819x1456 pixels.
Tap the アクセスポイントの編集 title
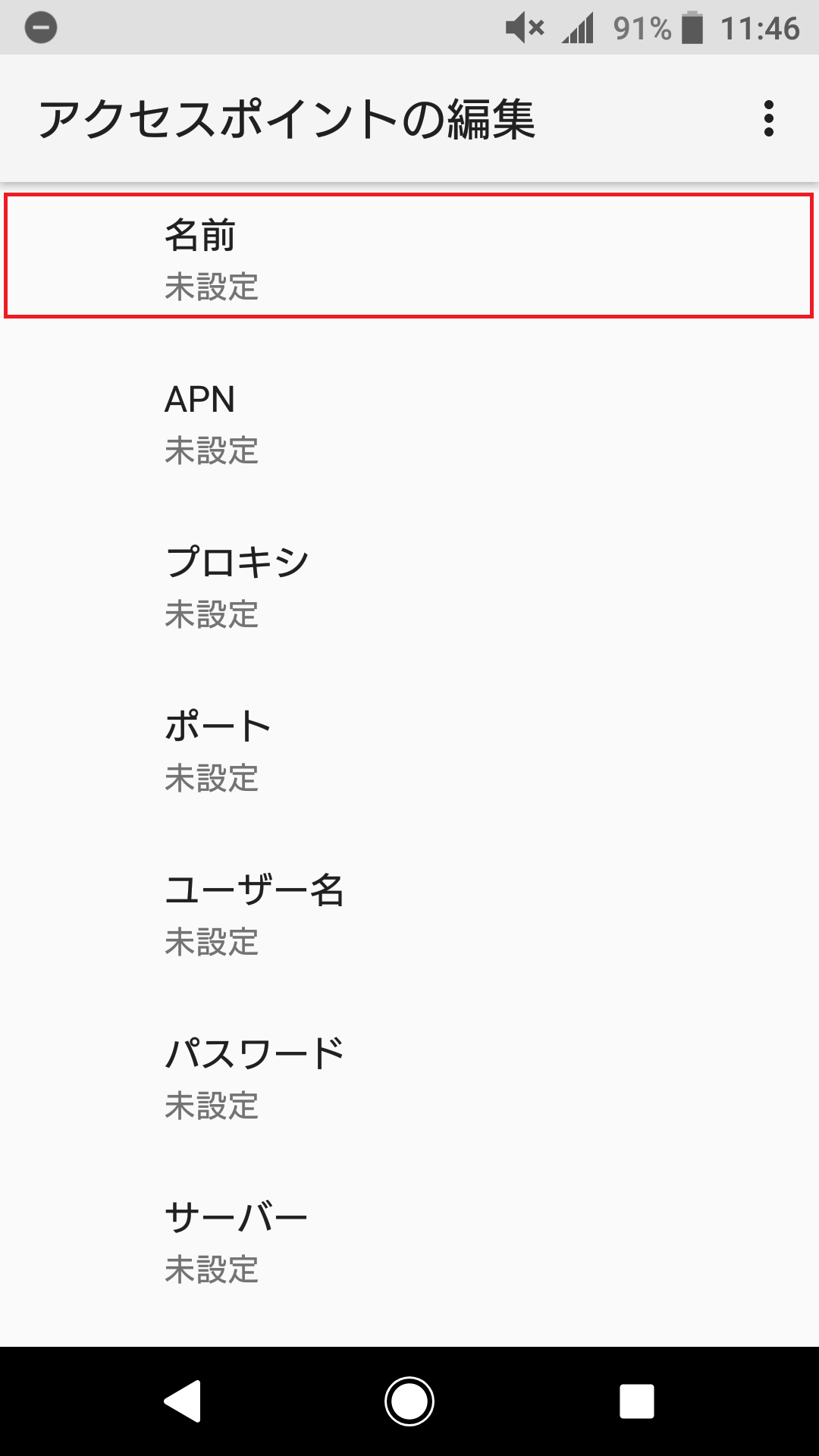(288, 118)
